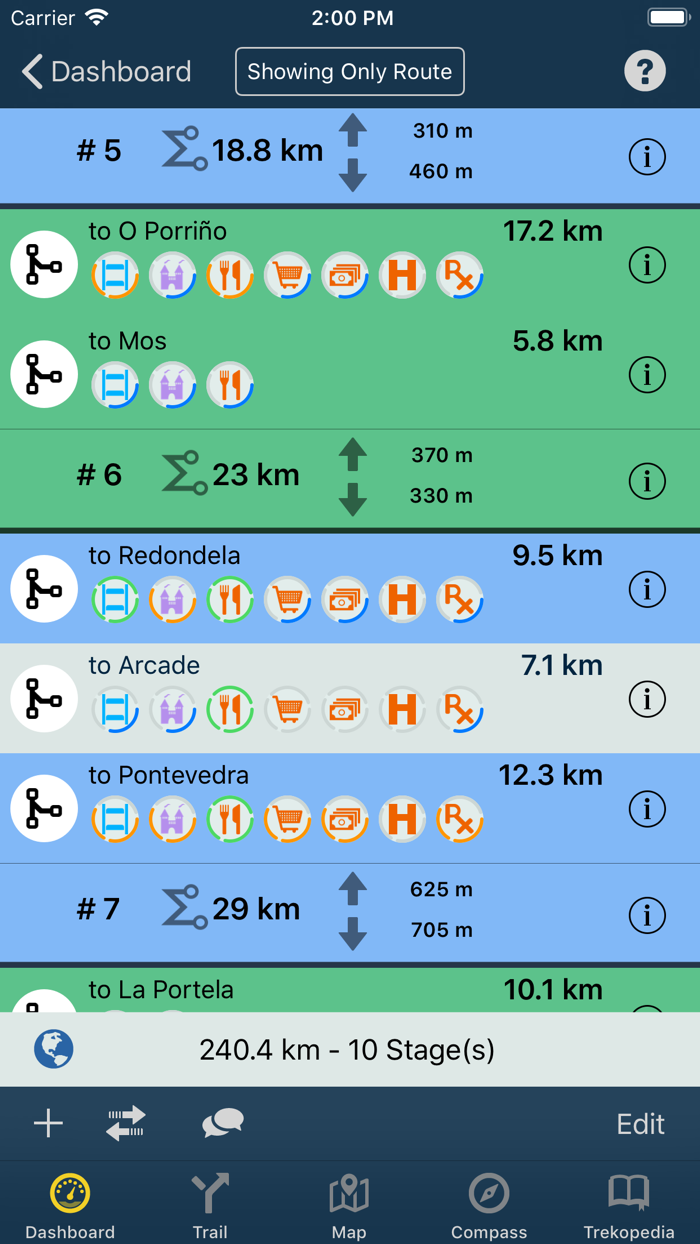Switch to the Map tab
This screenshot has height=1244, width=700.
point(349,1205)
